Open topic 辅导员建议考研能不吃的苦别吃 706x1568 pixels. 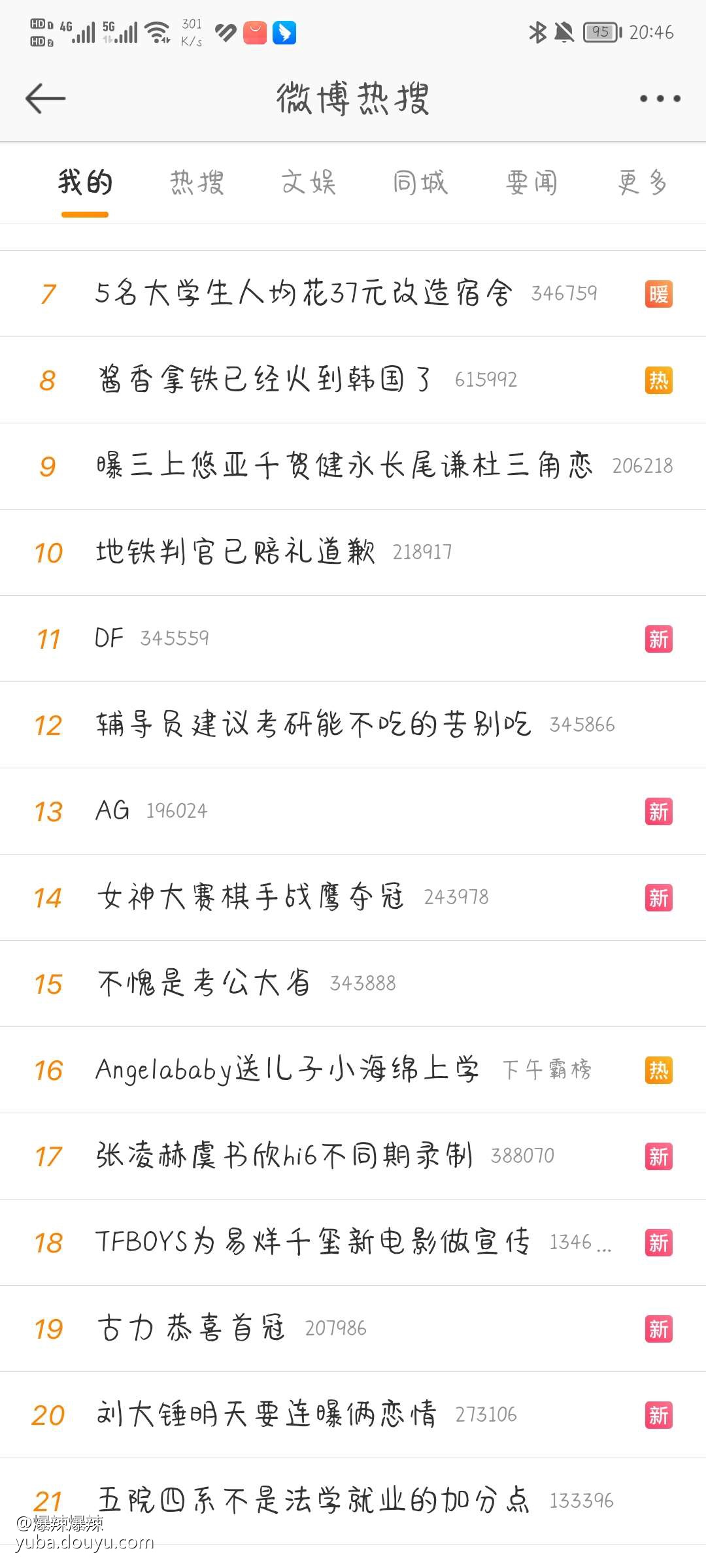(312, 725)
